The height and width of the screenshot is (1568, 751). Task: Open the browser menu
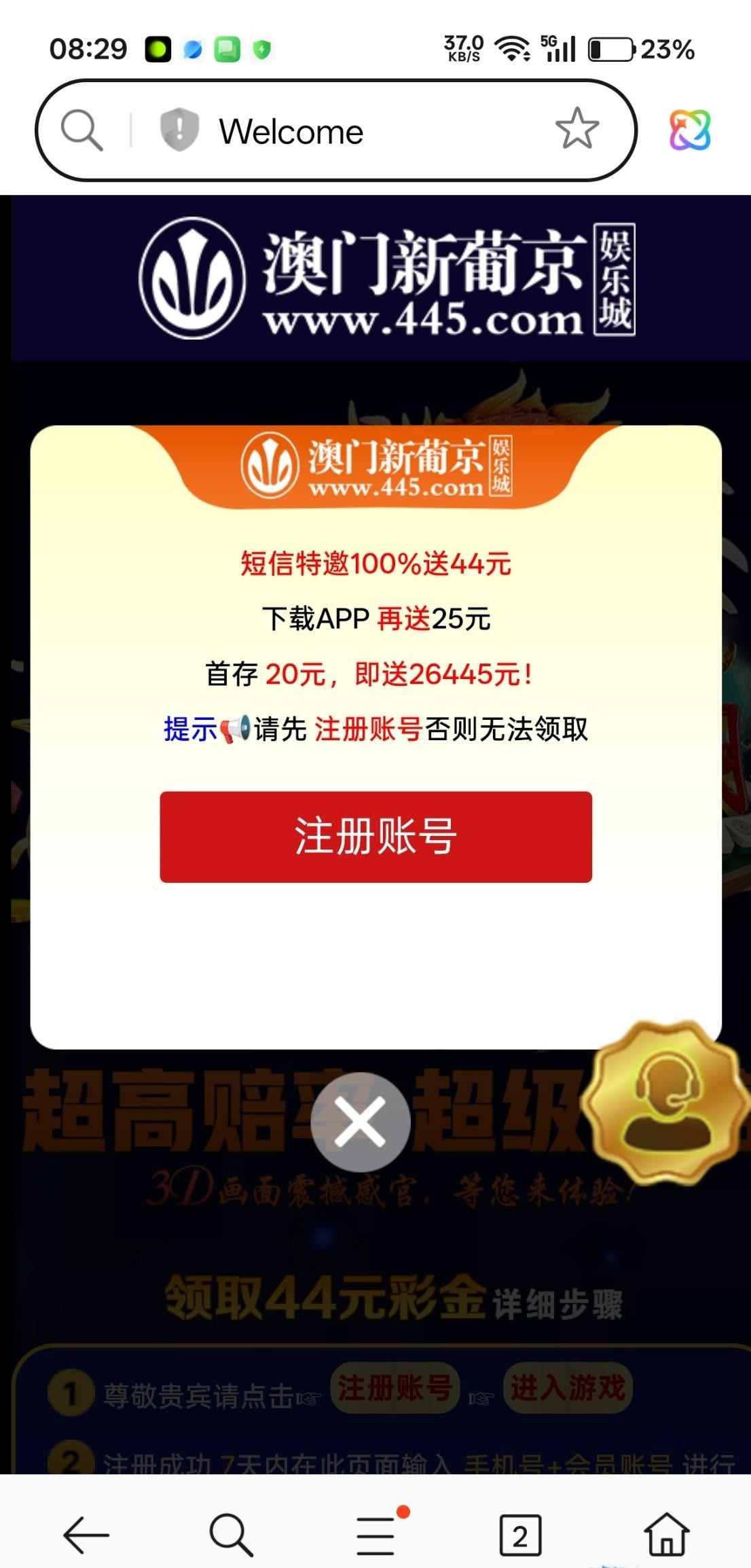[x=377, y=1534]
